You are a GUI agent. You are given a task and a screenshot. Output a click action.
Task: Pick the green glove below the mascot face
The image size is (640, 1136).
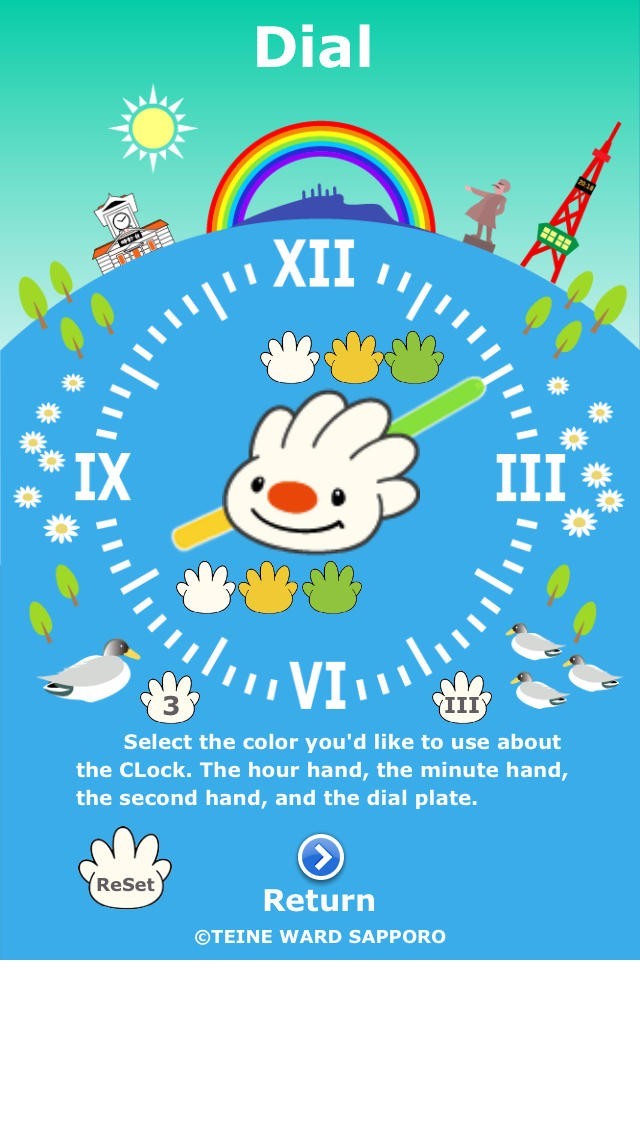point(332,587)
